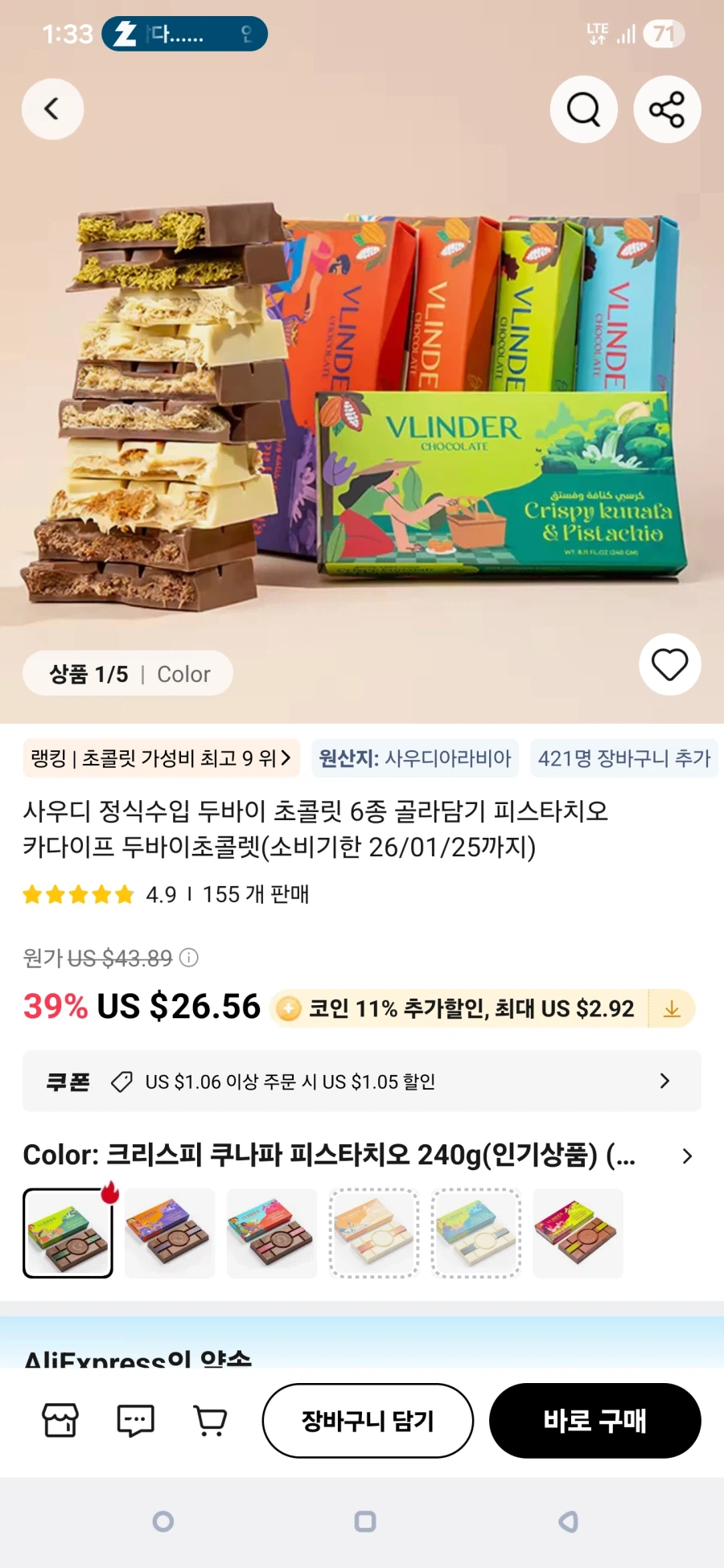Viewport: 724px width, 1568px height.
Task: Choose the last pink color variant
Action: (x=578, y=1233)
